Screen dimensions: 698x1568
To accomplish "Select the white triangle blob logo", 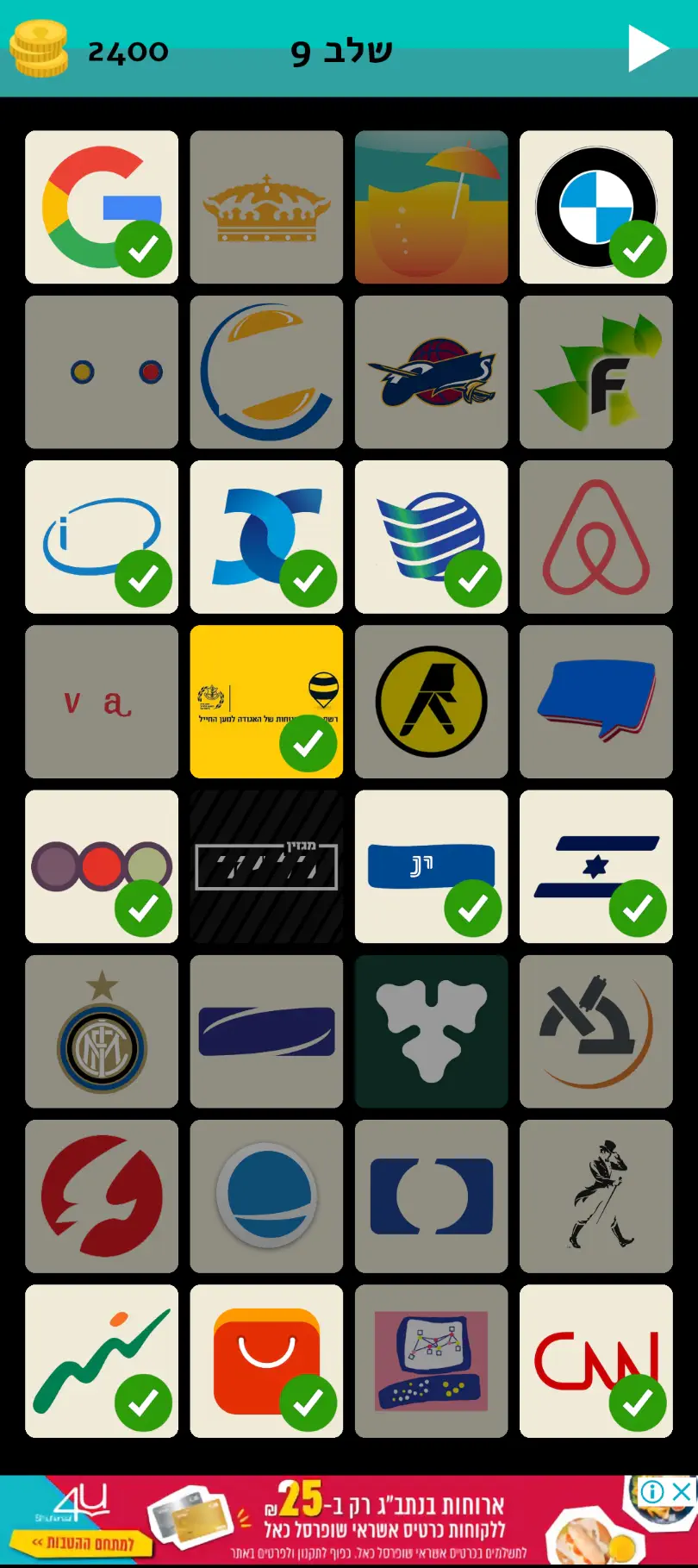I will coord(431,1032).
